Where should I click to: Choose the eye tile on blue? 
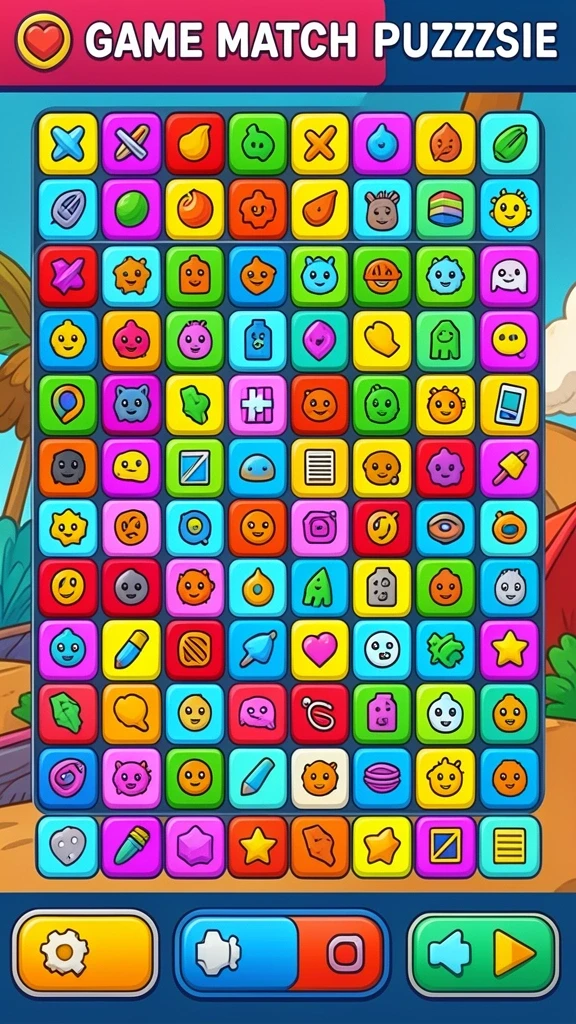[x=445, y=528]
